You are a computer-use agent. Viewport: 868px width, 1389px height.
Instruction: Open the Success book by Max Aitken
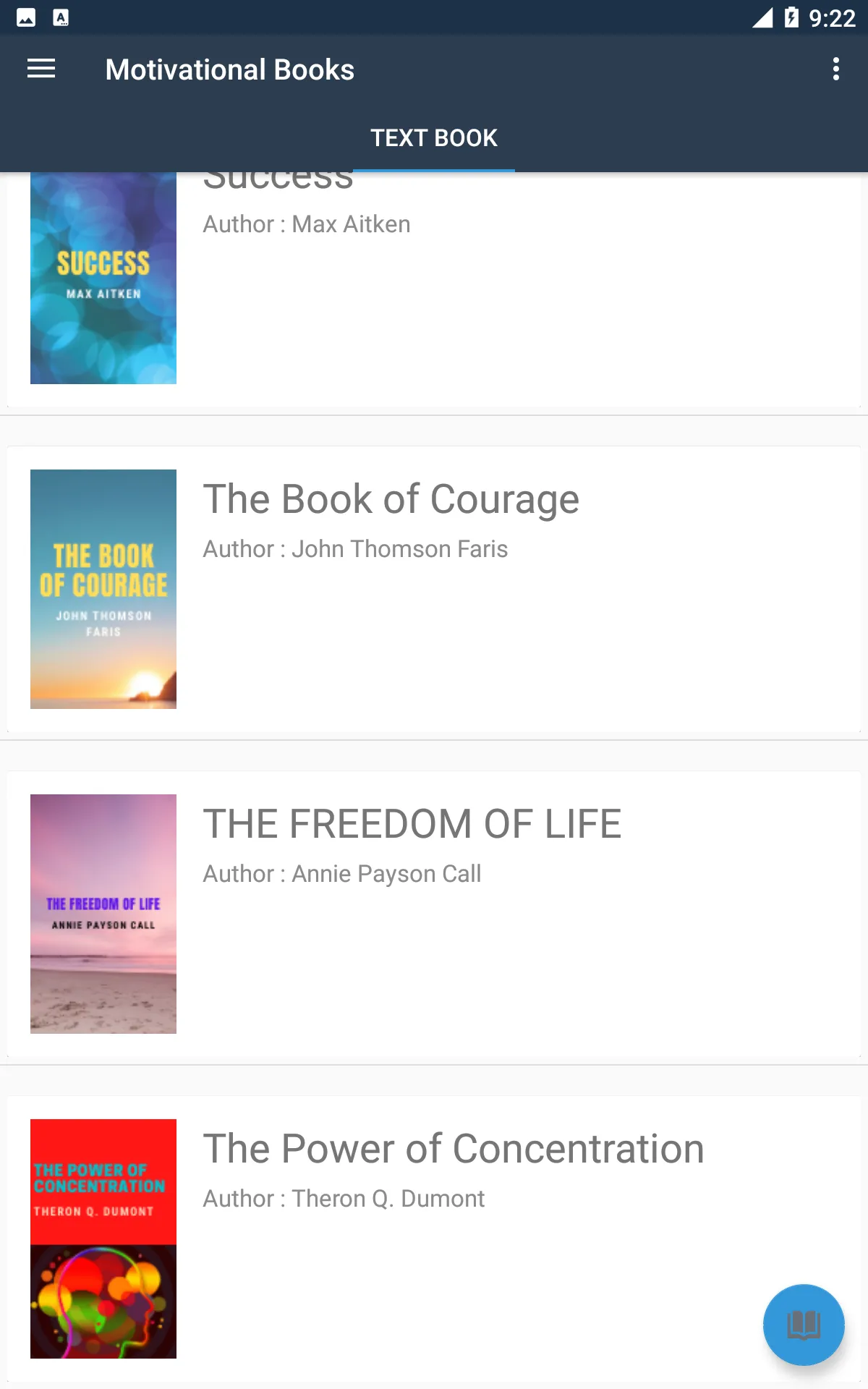click(x=434, y=289)
